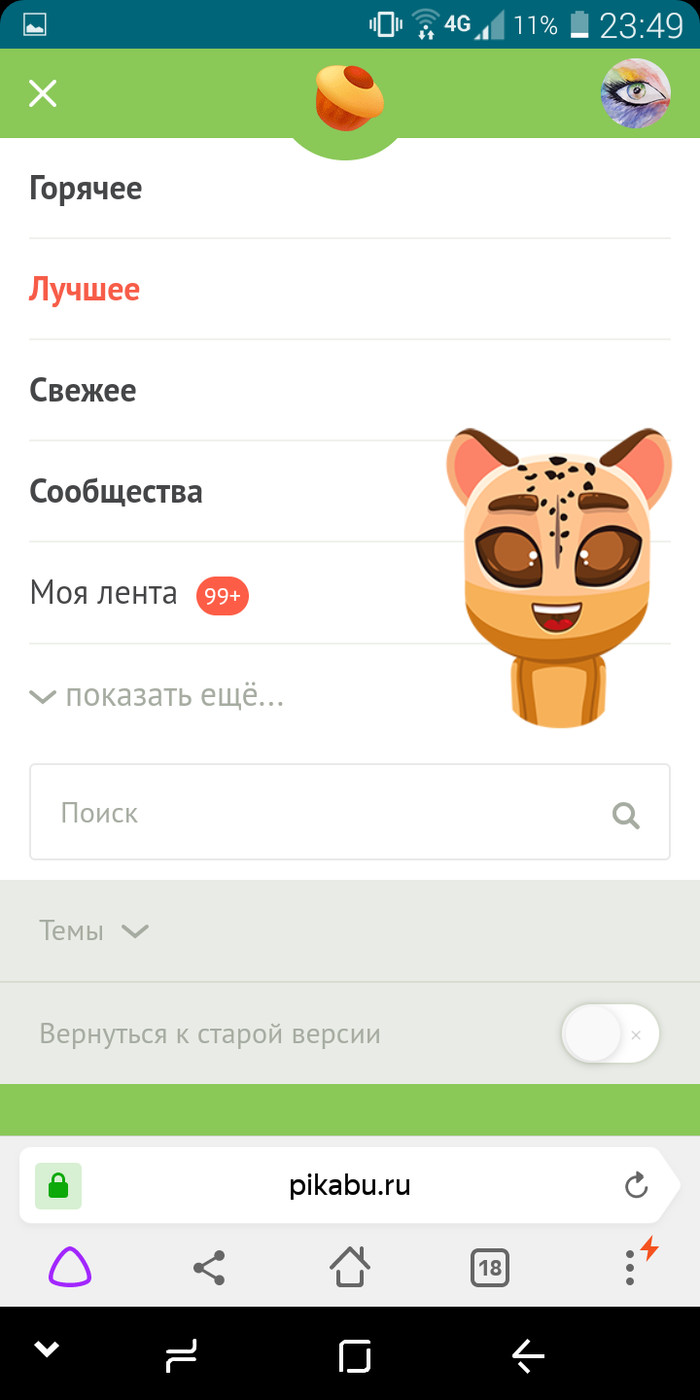Open the Свежее feed
Image resolution: width=700 pixels, height=1400 pixels.
point(83,391)
